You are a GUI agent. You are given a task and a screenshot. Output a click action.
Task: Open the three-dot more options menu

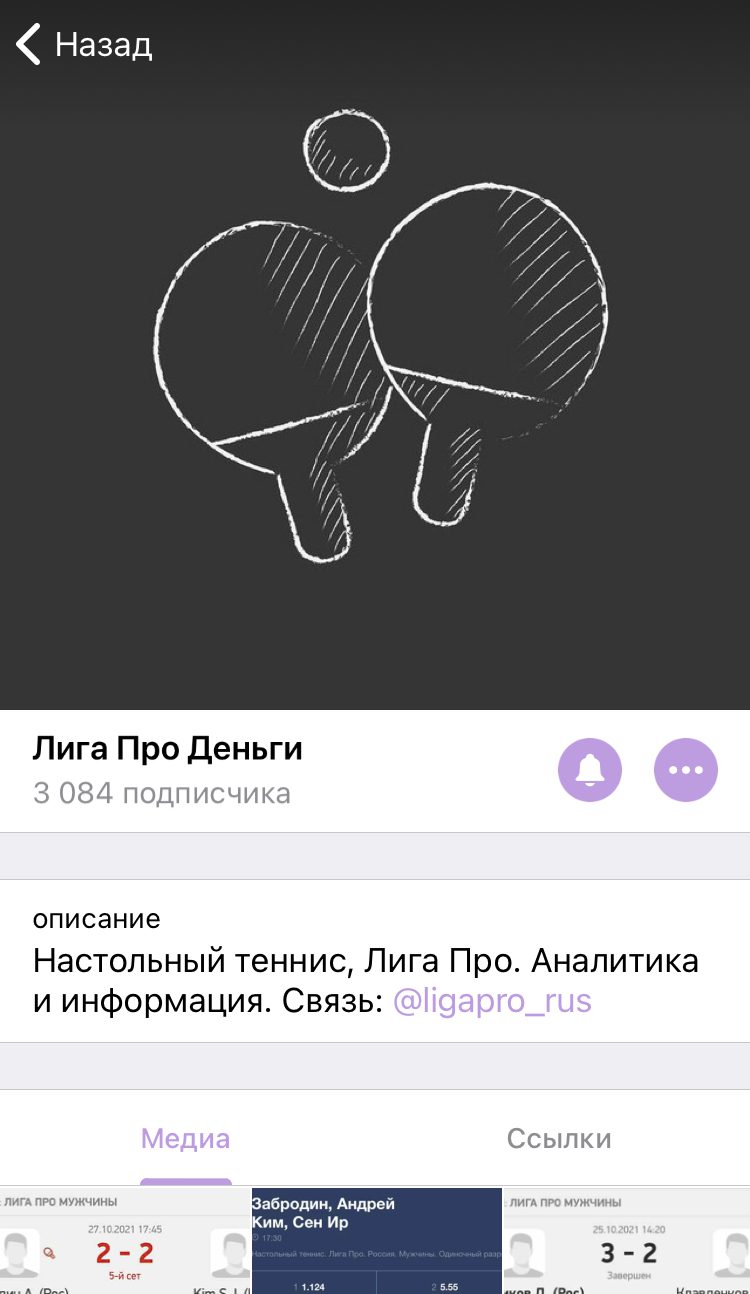[x=686, y=770]
